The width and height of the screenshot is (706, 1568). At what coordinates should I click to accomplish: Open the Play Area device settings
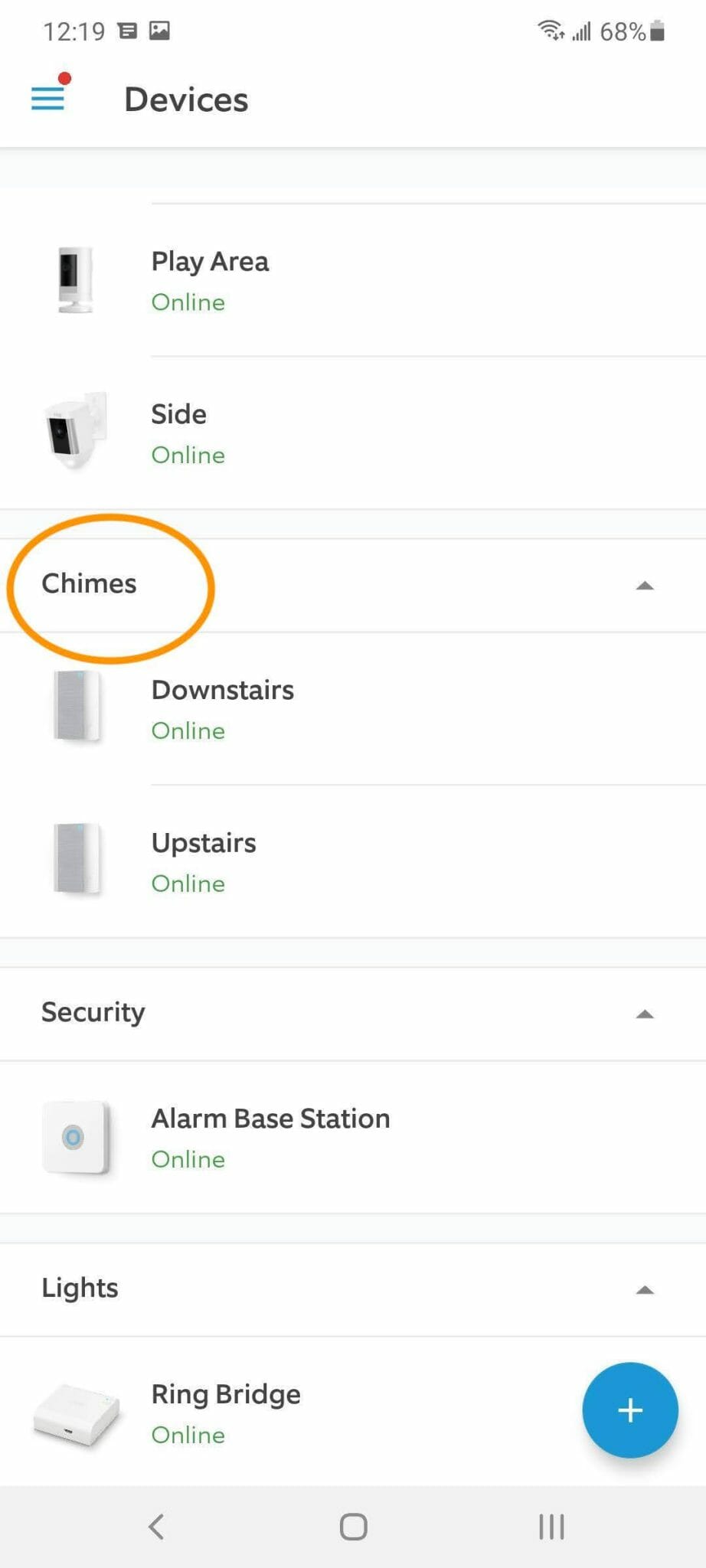point(210,261)
